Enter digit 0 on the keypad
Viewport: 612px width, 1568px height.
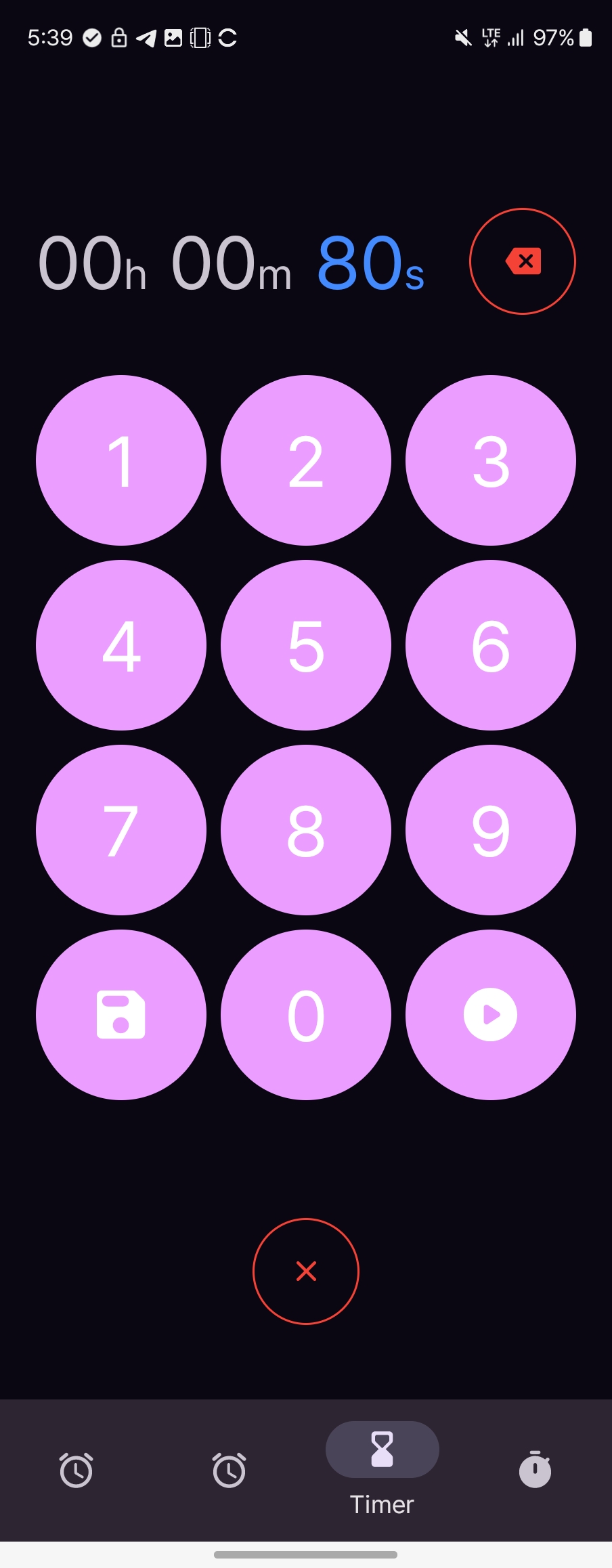point(306,1015)
